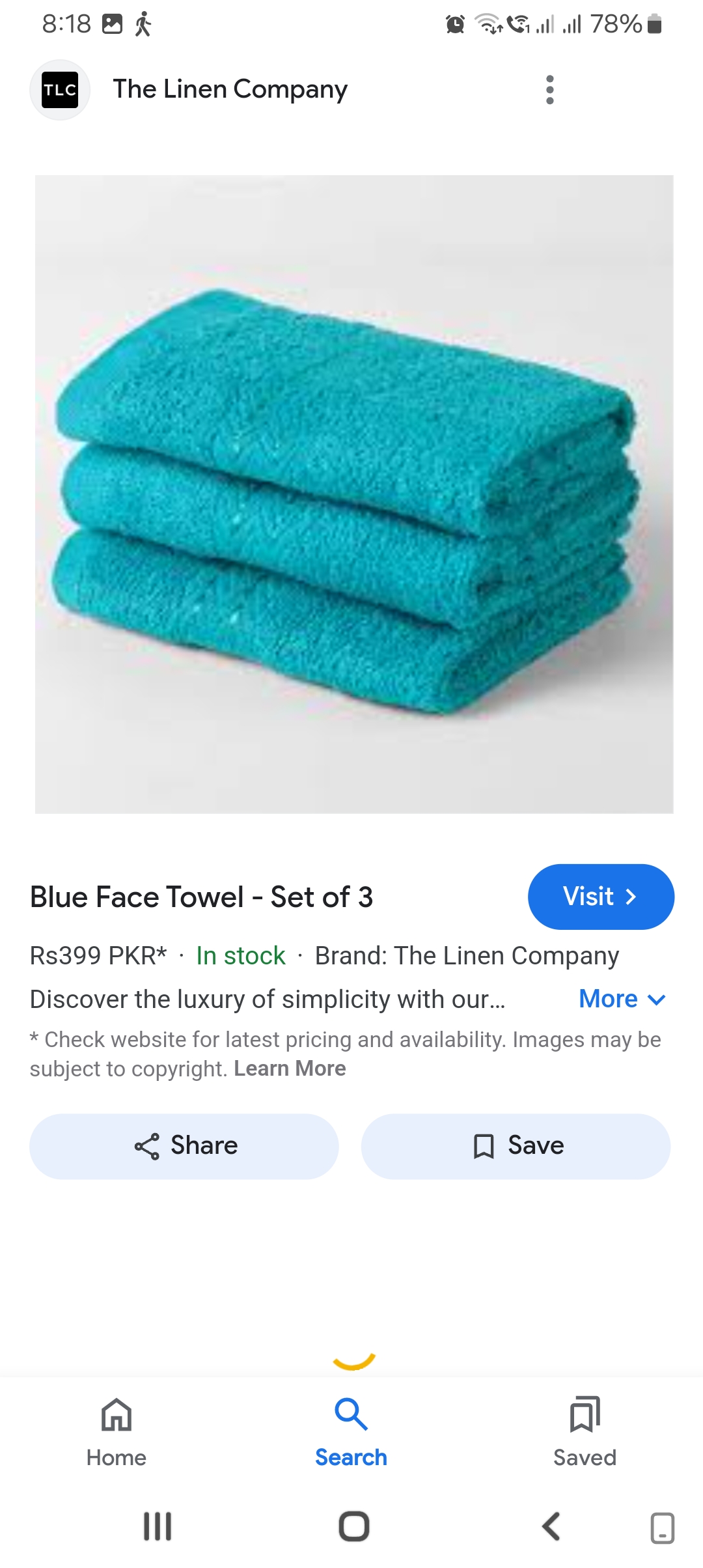The height and width of the screenshot is (1568, 703).
Task: Share this towel product
Action: point(184,1146)
